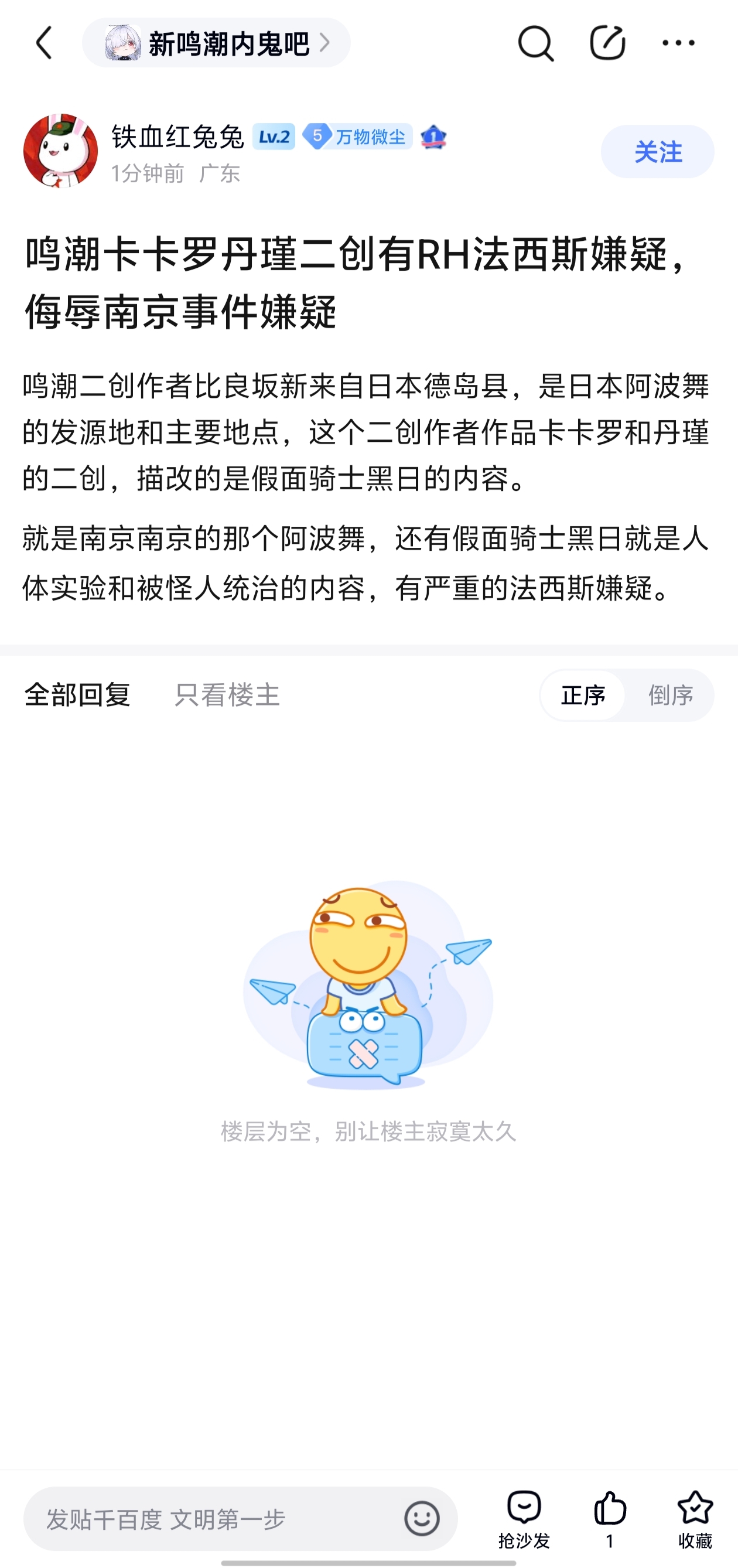Follow the author with the 关注 button
Image resolution: width=738 pixels, height=1568 pixels.
[x=657, y=152]
